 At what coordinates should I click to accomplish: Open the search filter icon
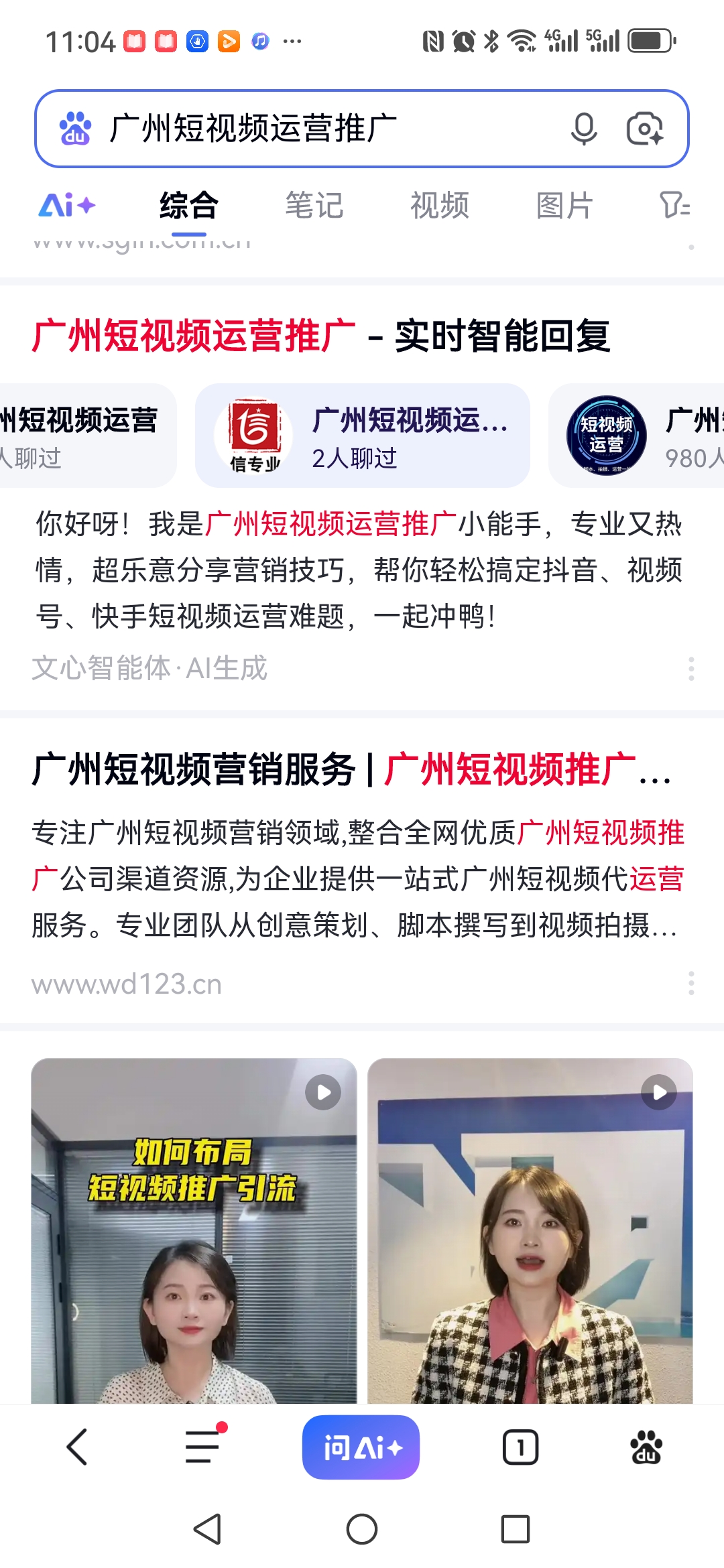point(674,205)
